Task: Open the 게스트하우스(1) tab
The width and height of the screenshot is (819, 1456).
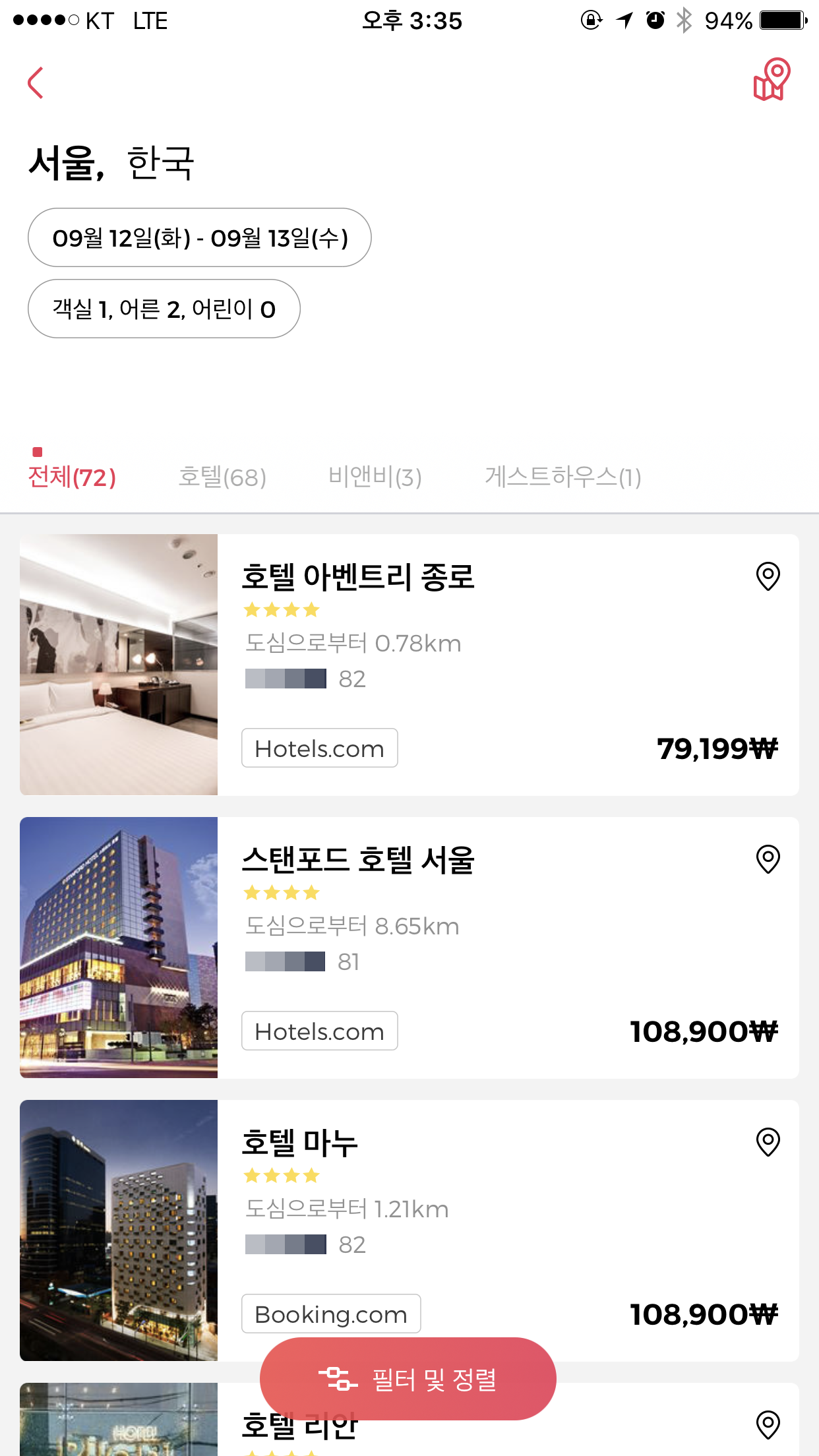Action: click(x=564, y=477)
